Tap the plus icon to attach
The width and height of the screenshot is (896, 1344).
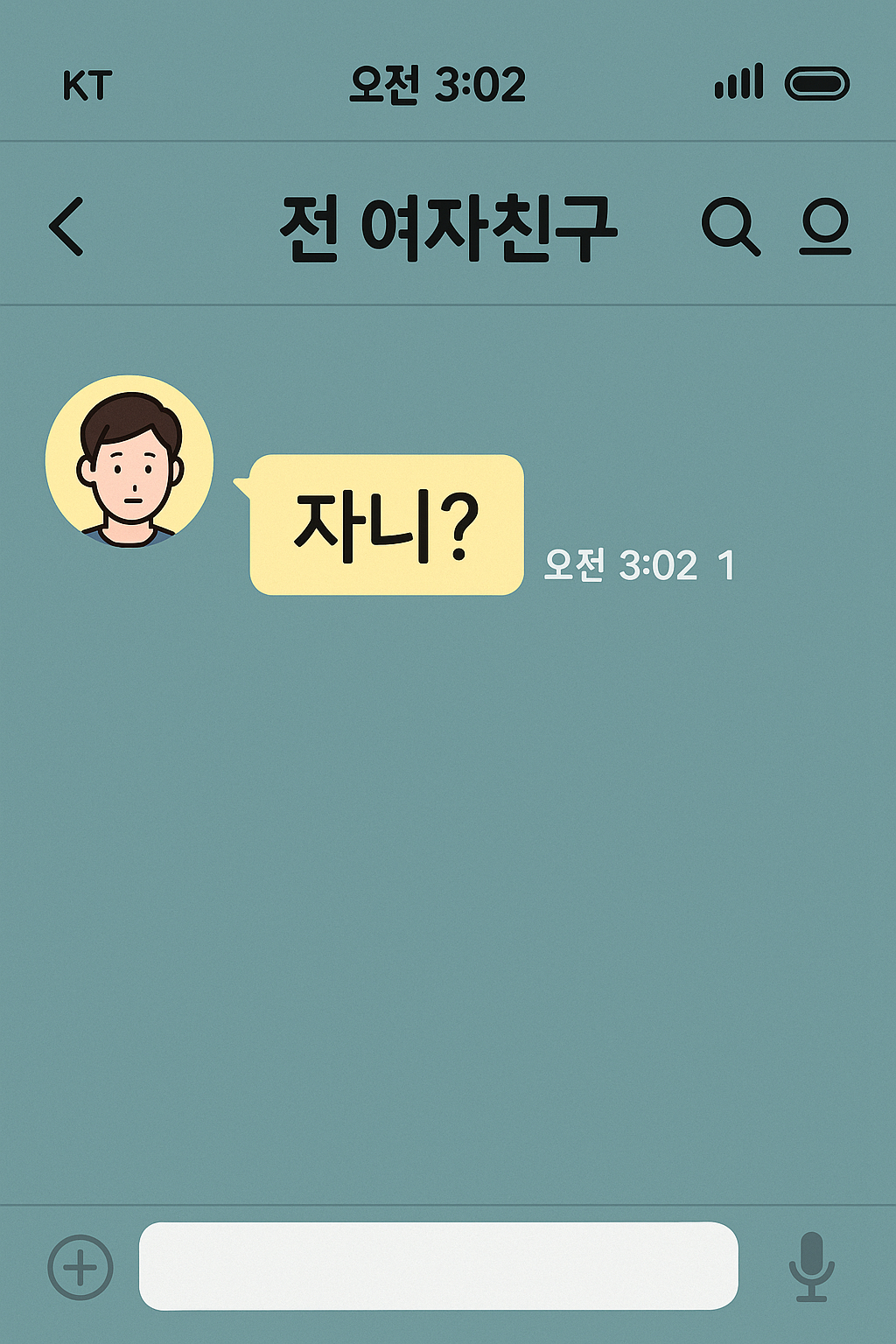click(x=80, y=1266)
